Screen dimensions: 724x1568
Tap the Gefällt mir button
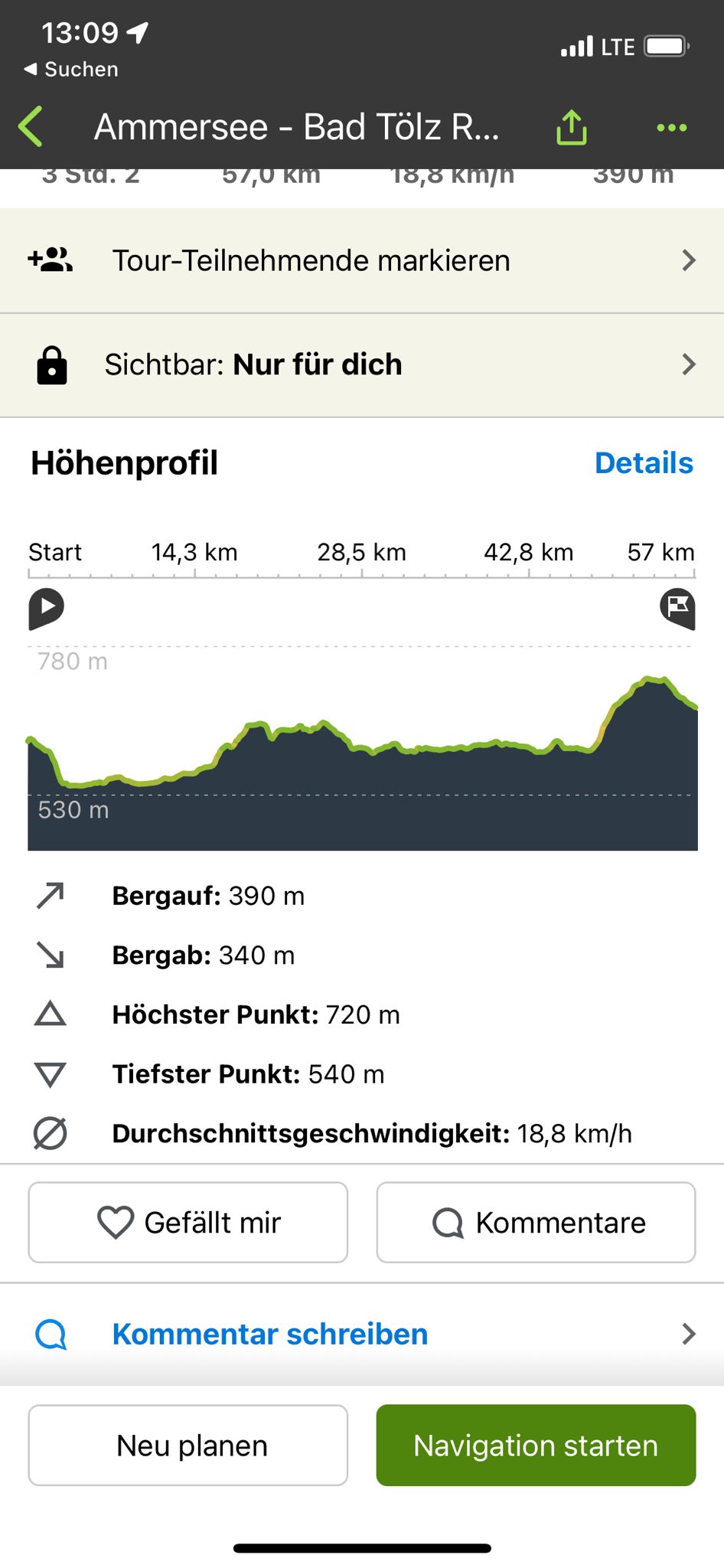click(188, 1223)
